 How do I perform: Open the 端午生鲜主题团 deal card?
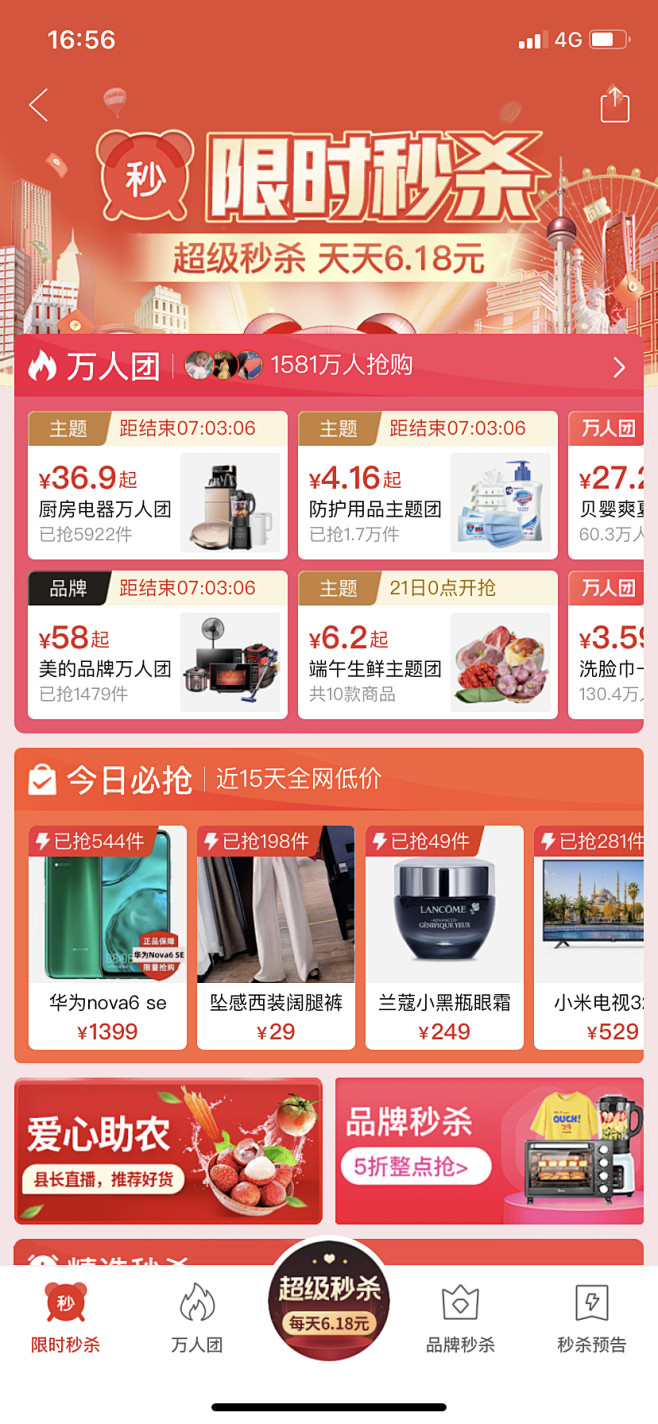coord(427,645)
